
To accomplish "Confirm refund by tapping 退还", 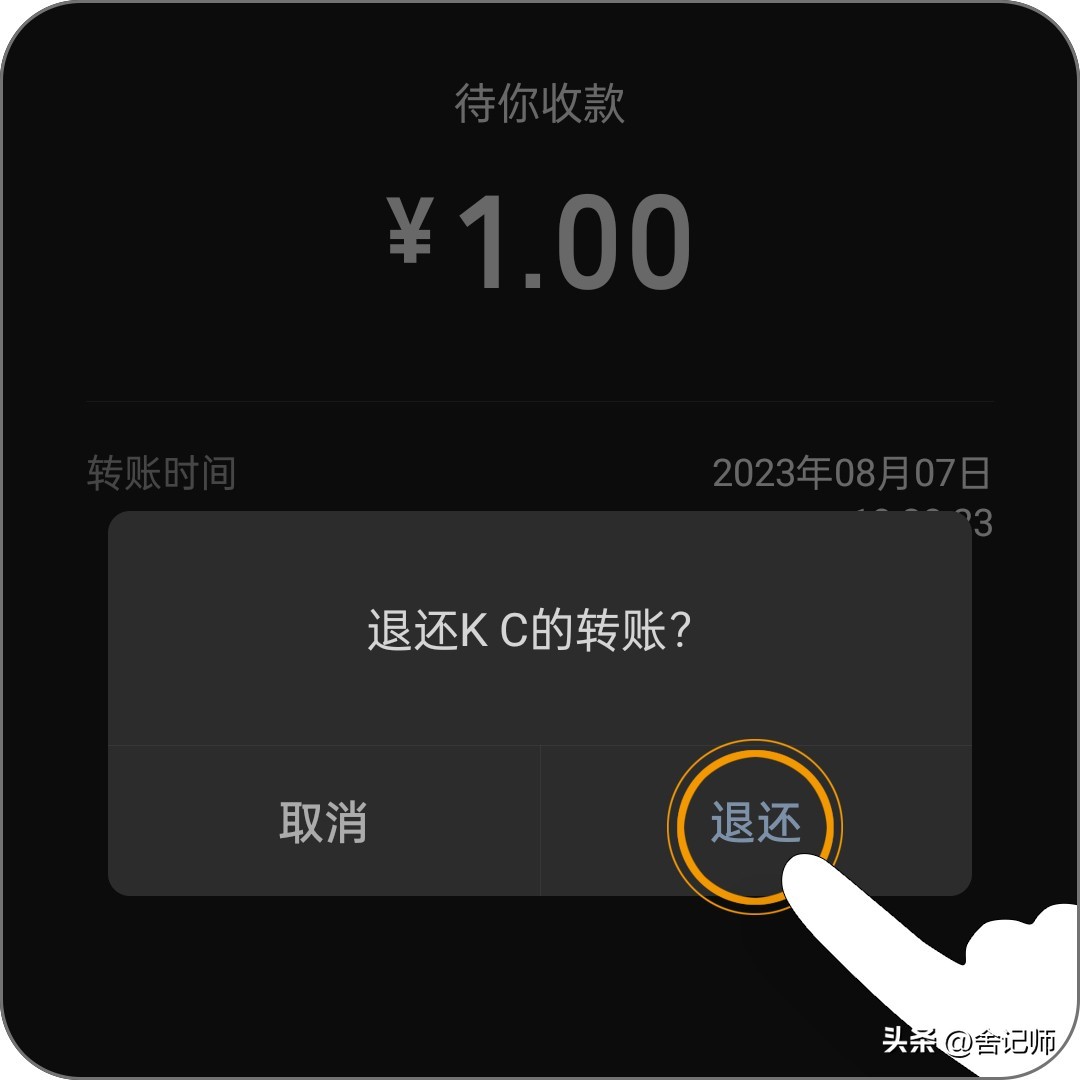I will [756, 822].
